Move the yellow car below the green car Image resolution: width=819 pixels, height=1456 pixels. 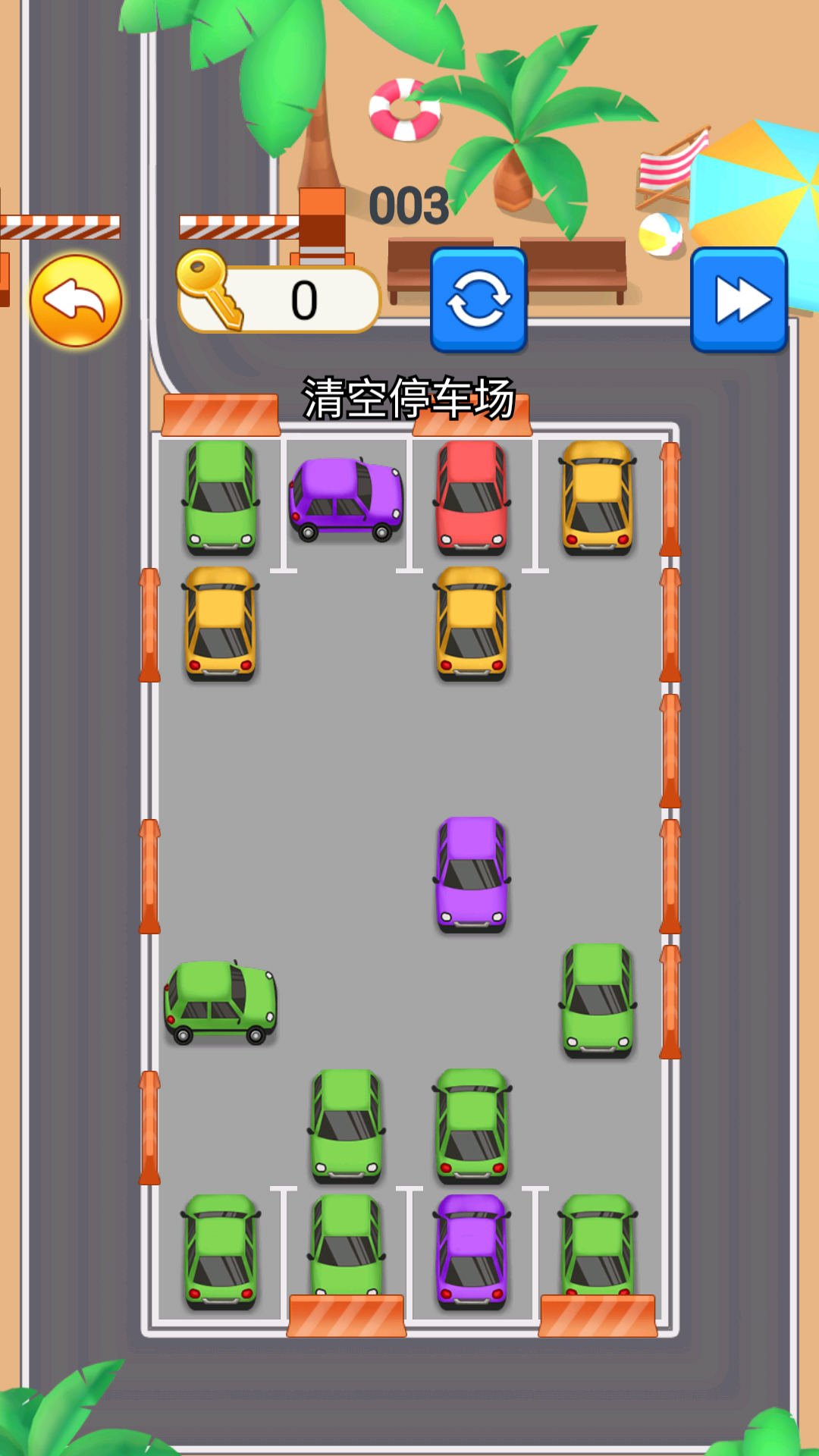(221, 623)
